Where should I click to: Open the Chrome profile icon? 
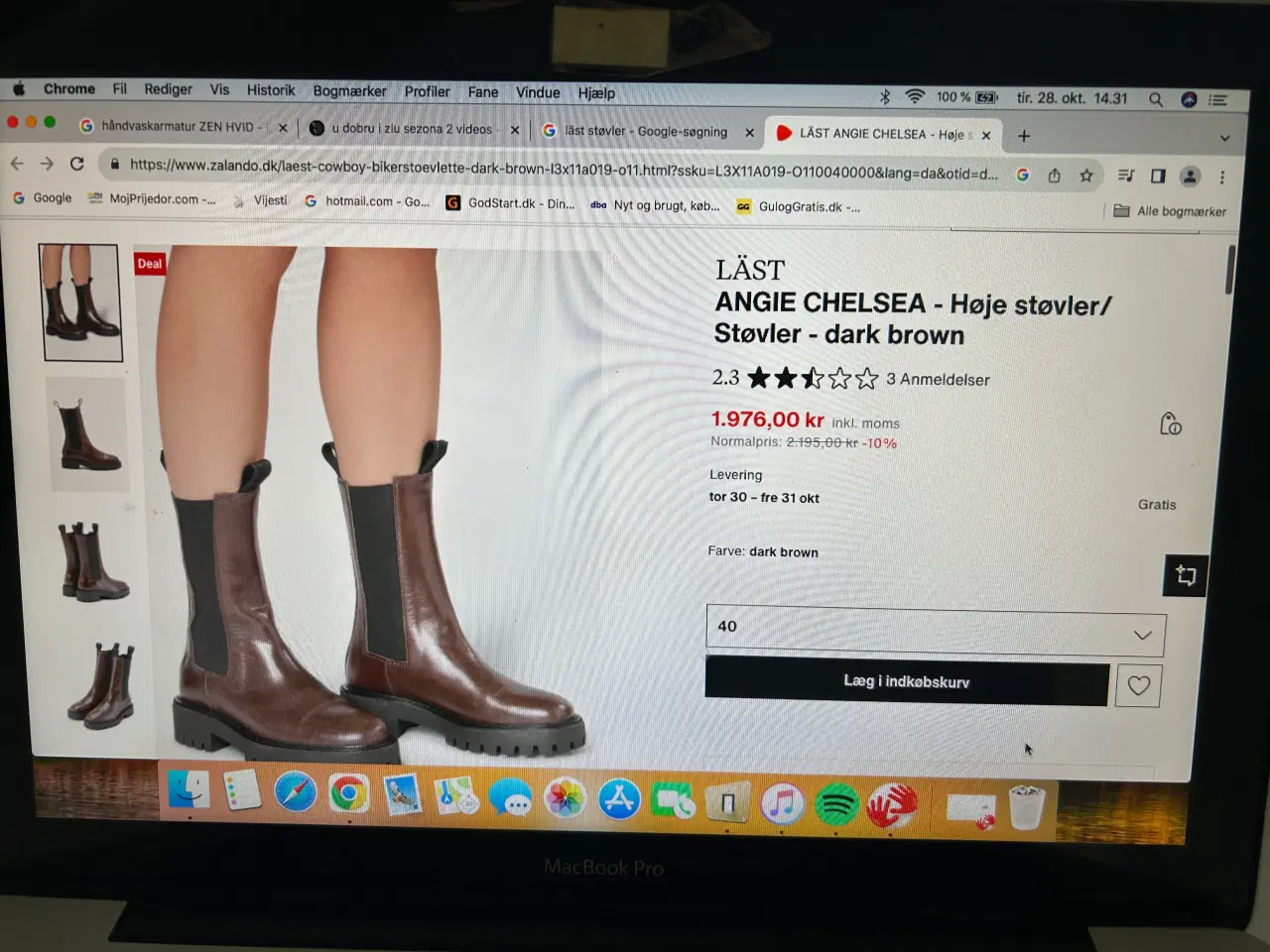coord(1190,177)
